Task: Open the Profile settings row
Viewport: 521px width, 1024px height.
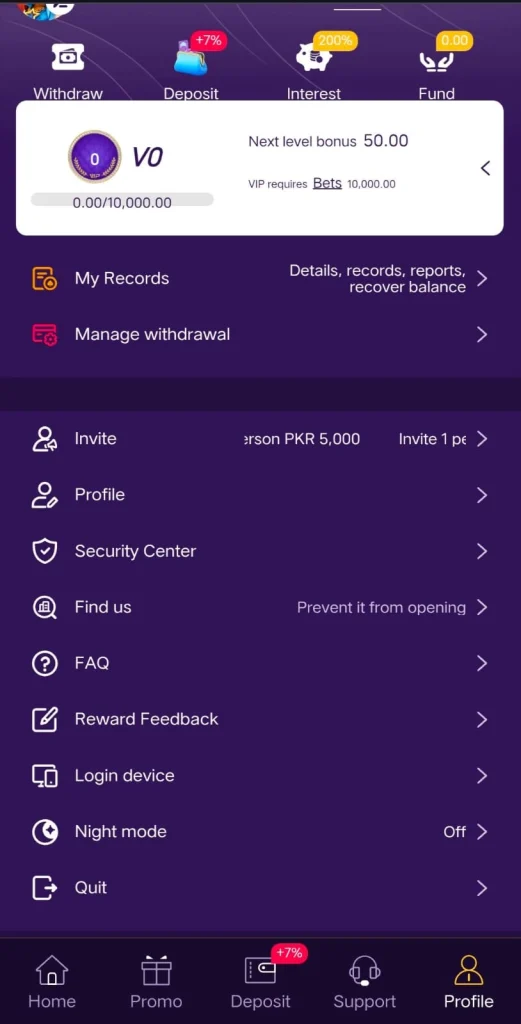Action: tap(260, 495)
